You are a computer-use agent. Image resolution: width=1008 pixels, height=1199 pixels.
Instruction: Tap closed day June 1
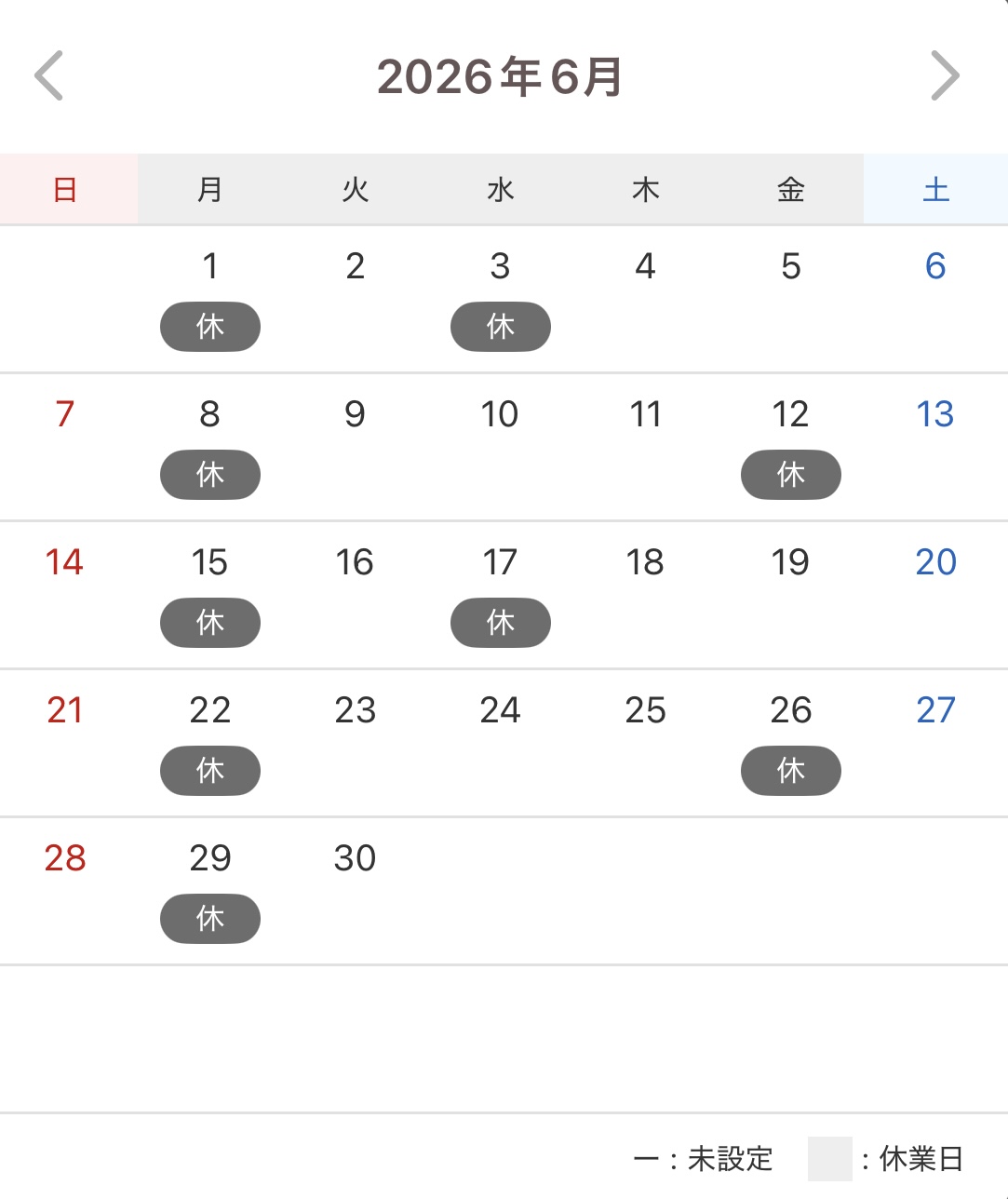pyautogui.click(x=210, y=298)
